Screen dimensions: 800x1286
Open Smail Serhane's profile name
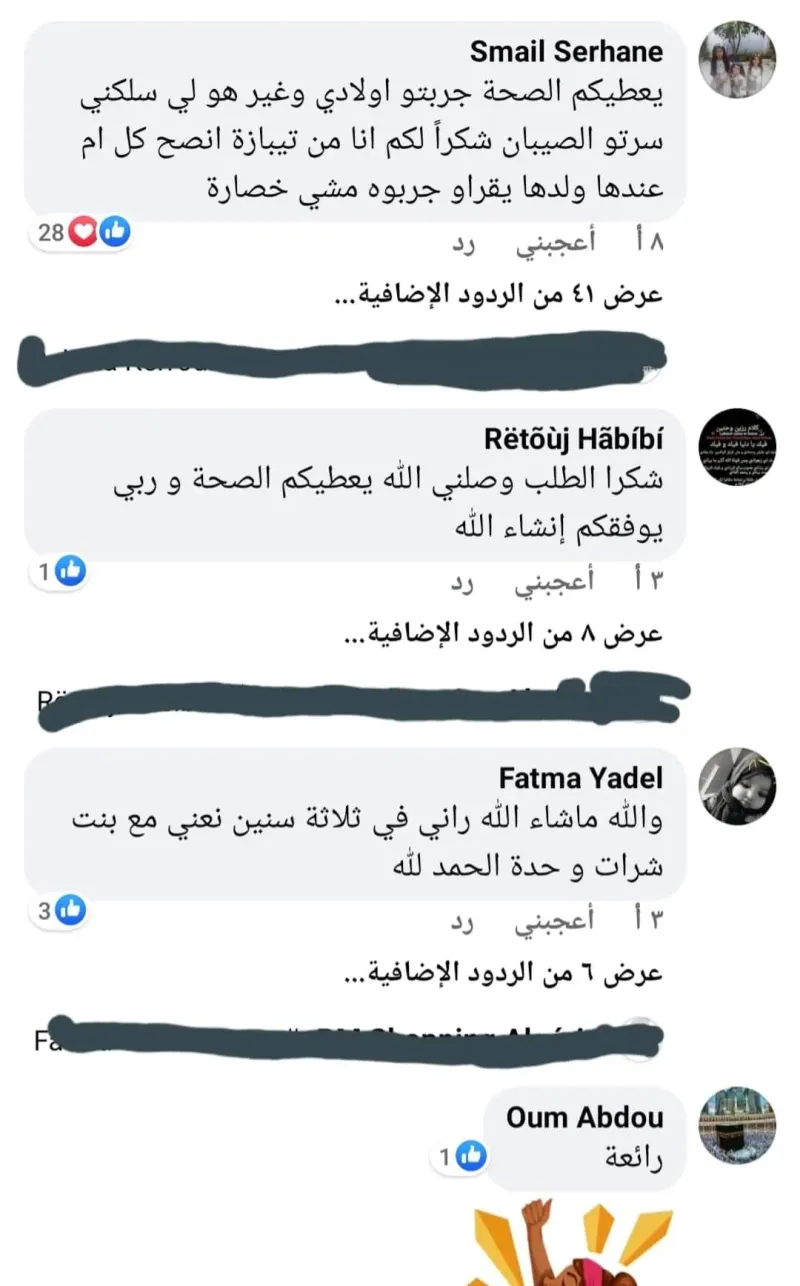(566, 52)
